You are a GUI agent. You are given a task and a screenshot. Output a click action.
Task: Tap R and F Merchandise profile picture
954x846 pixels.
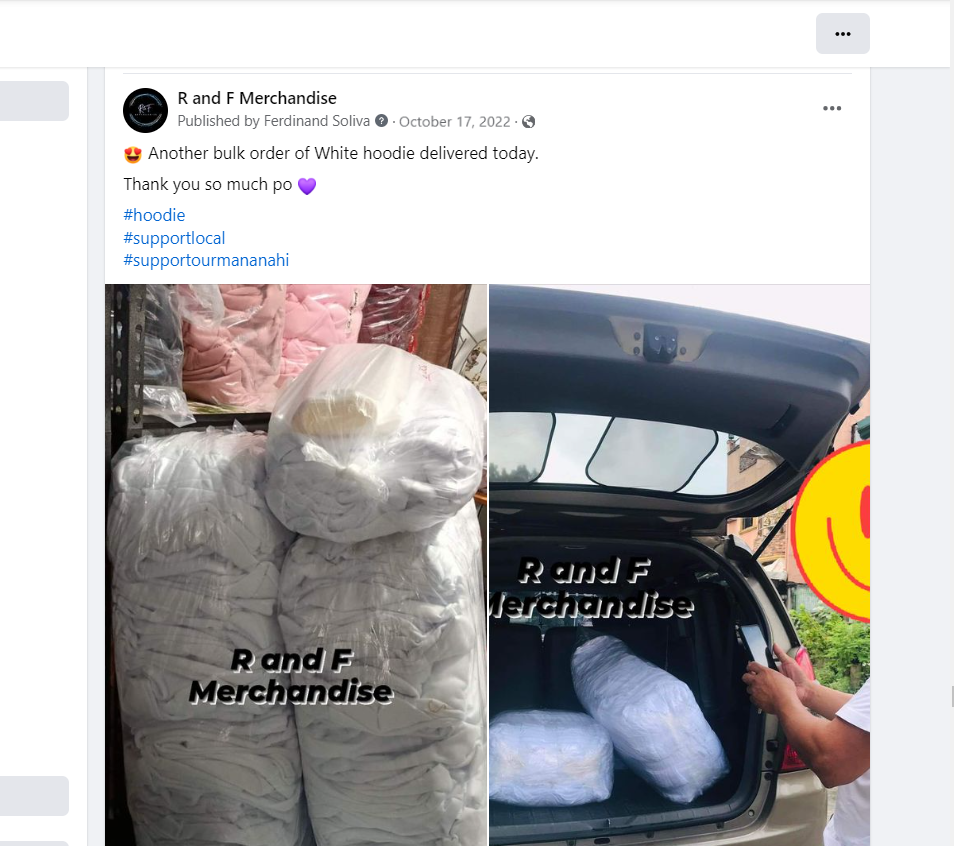(145, 110)
